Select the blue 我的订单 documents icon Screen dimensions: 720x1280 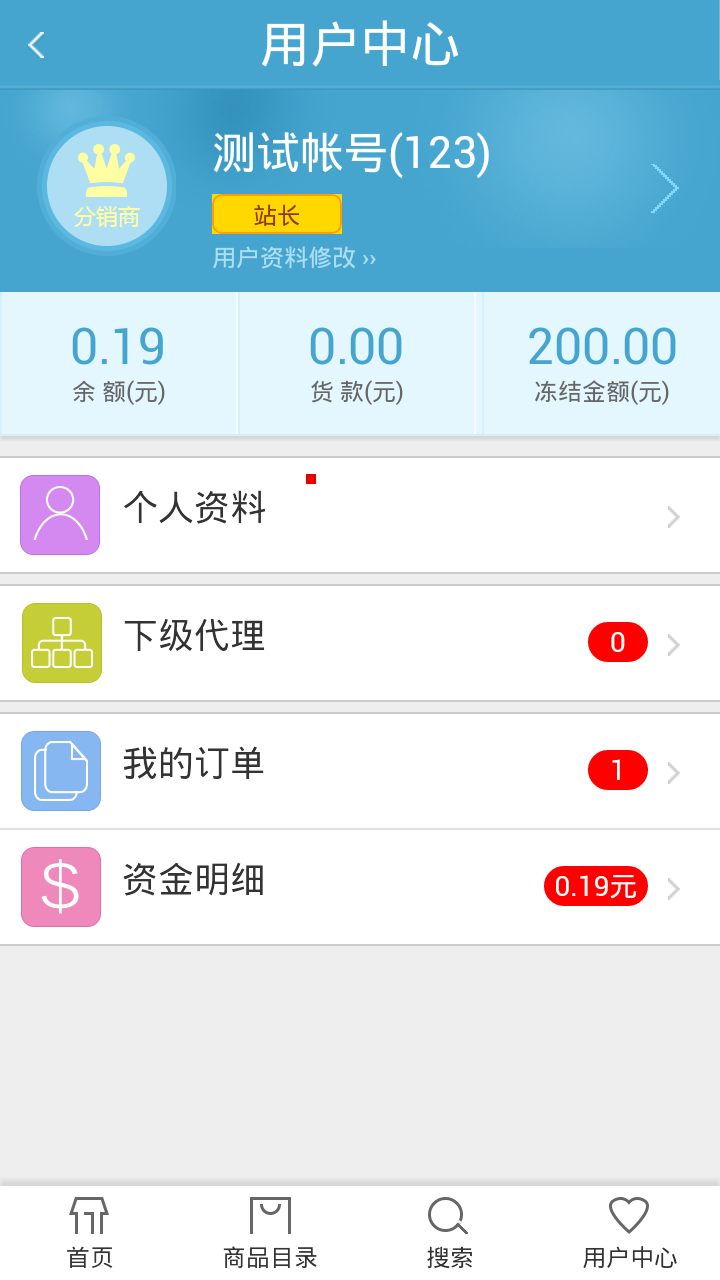60,771
